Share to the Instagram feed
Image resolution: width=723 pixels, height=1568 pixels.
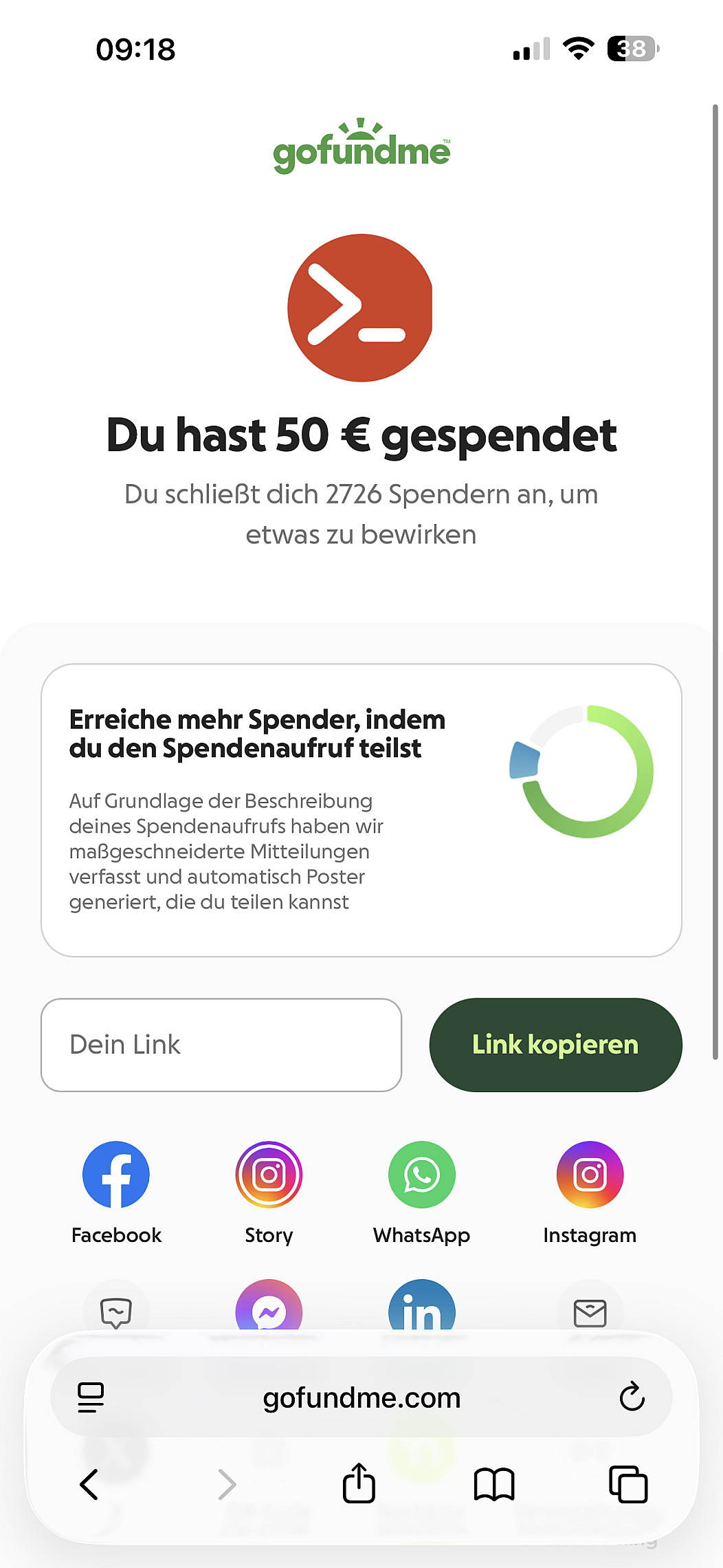pyautogui.click(x=590, y=1175)
